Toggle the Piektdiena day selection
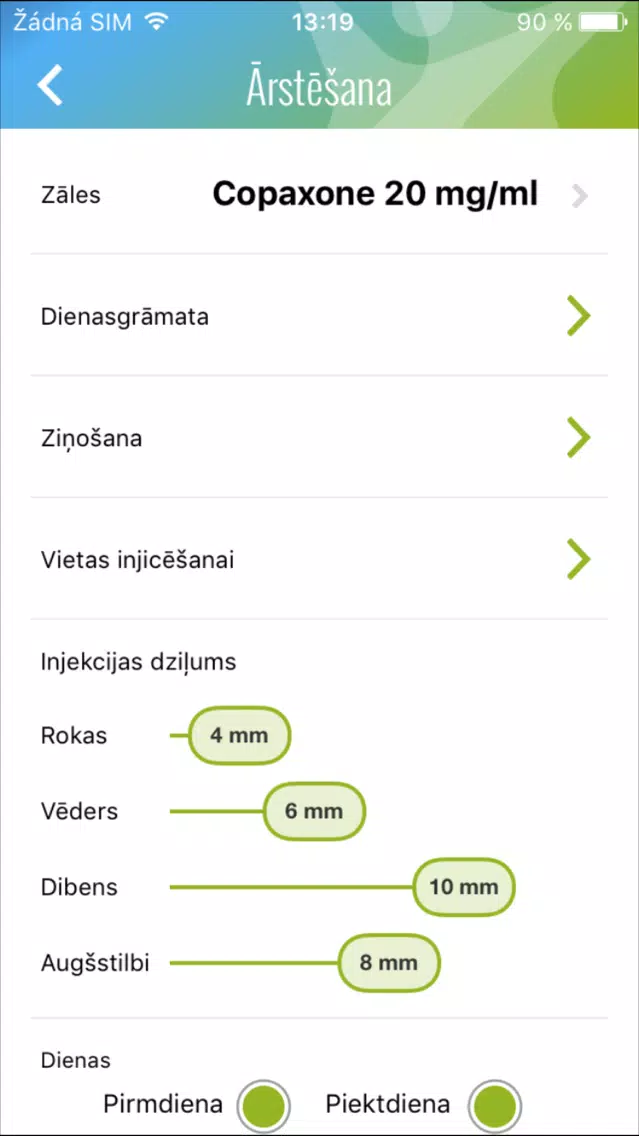Screen dimensions: 639x1136 (x=494, y=1105)
